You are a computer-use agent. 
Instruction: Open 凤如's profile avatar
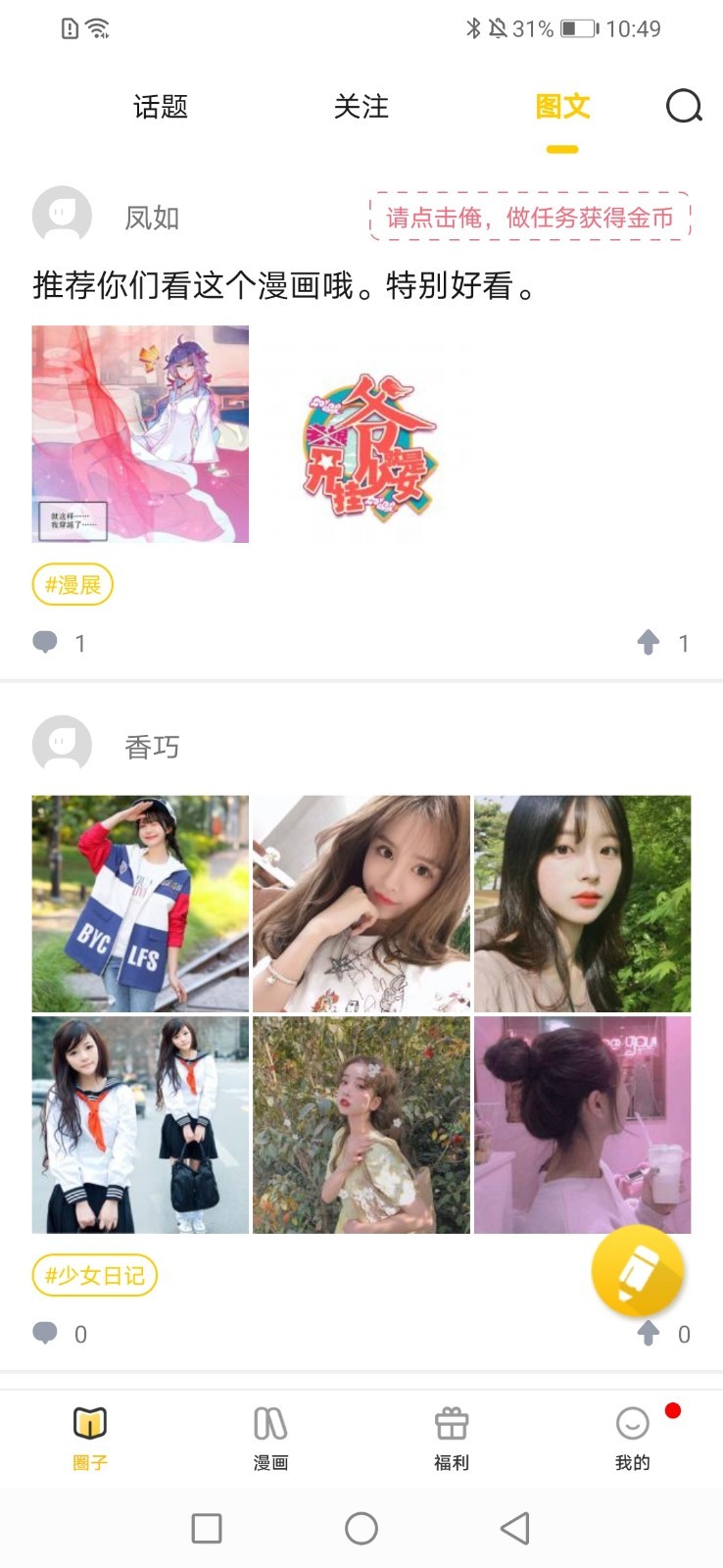click(x=62, y=216)
